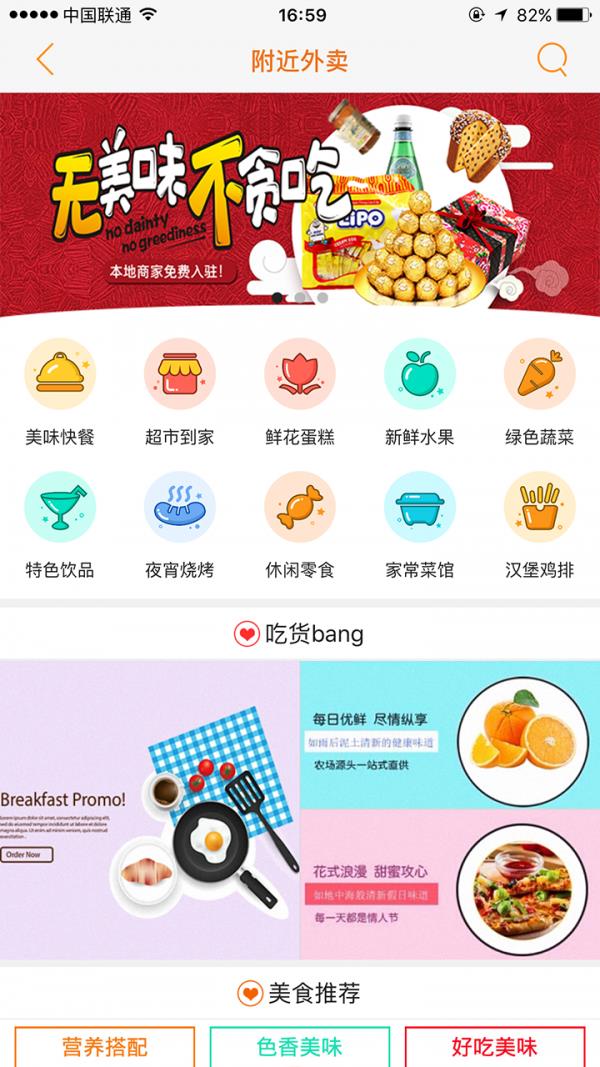This screenshot has height=1067, width=600.
Task: Open the Breakfast Promo card
Action: click(150, 810)
